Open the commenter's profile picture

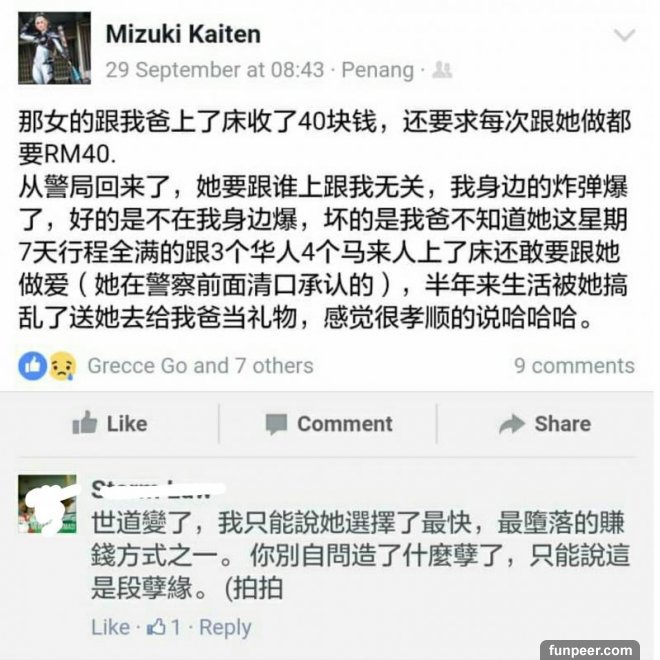pyautogui.click(x=46, y=504)
